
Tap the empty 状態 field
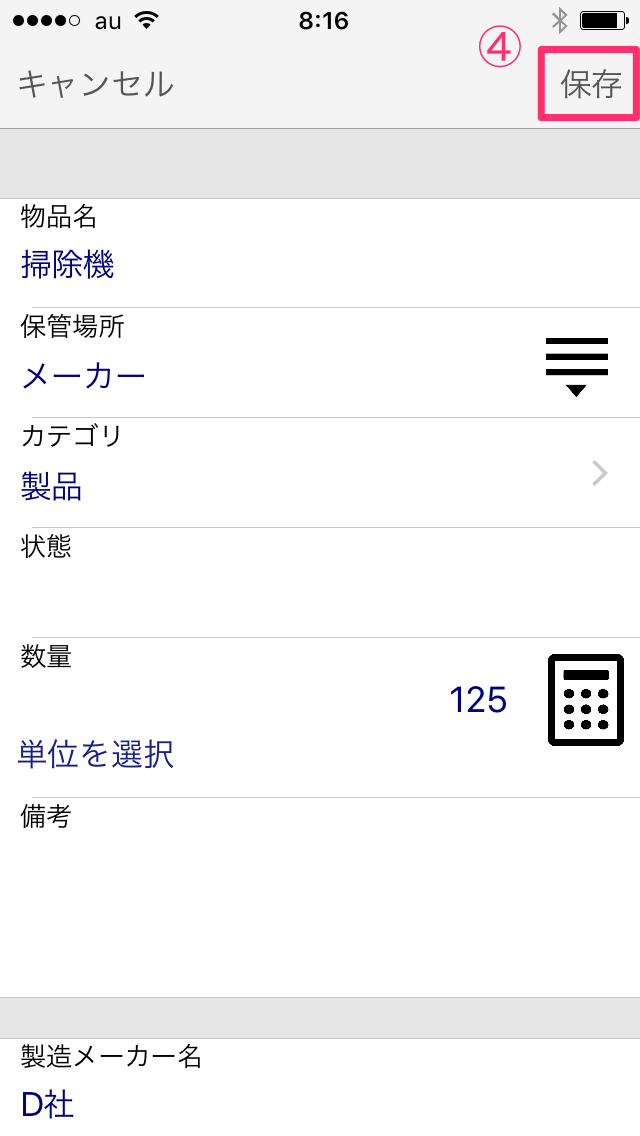(x=320, y=582)
